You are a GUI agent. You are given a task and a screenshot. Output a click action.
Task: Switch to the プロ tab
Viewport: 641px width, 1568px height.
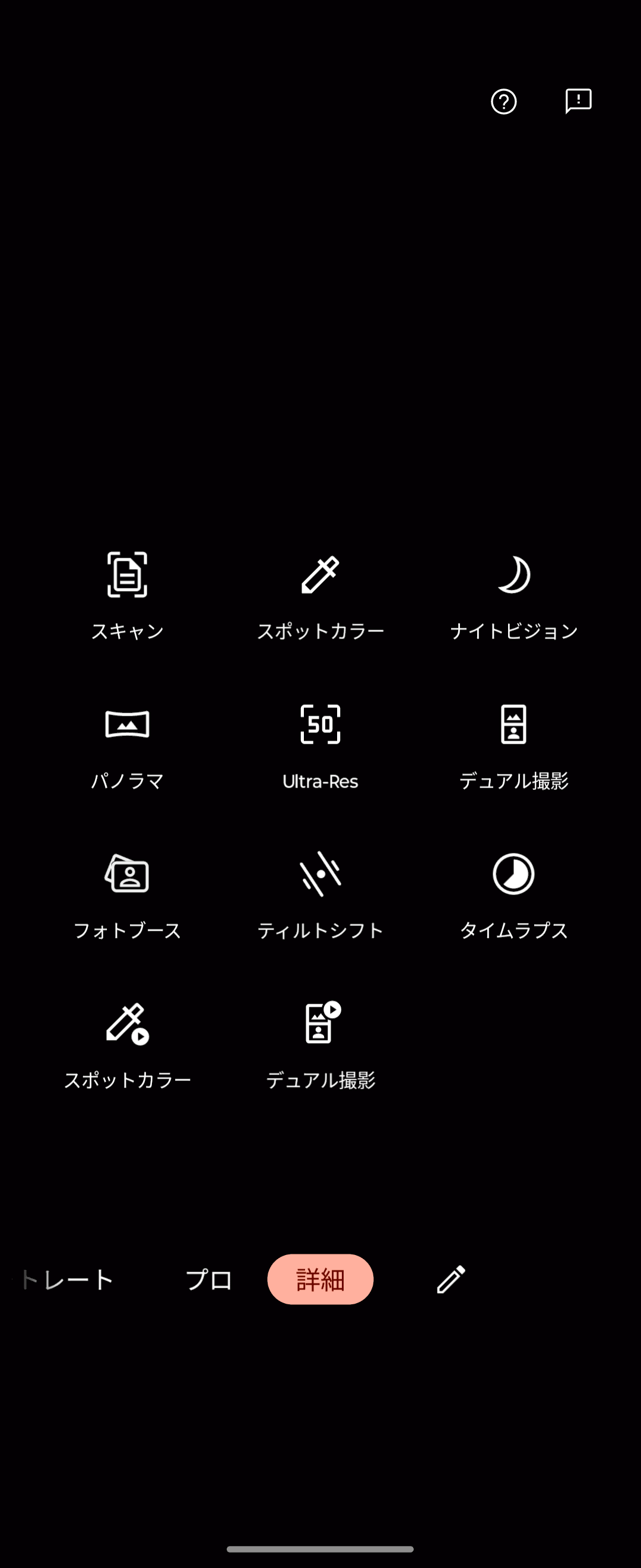(x=208, y=1279)
